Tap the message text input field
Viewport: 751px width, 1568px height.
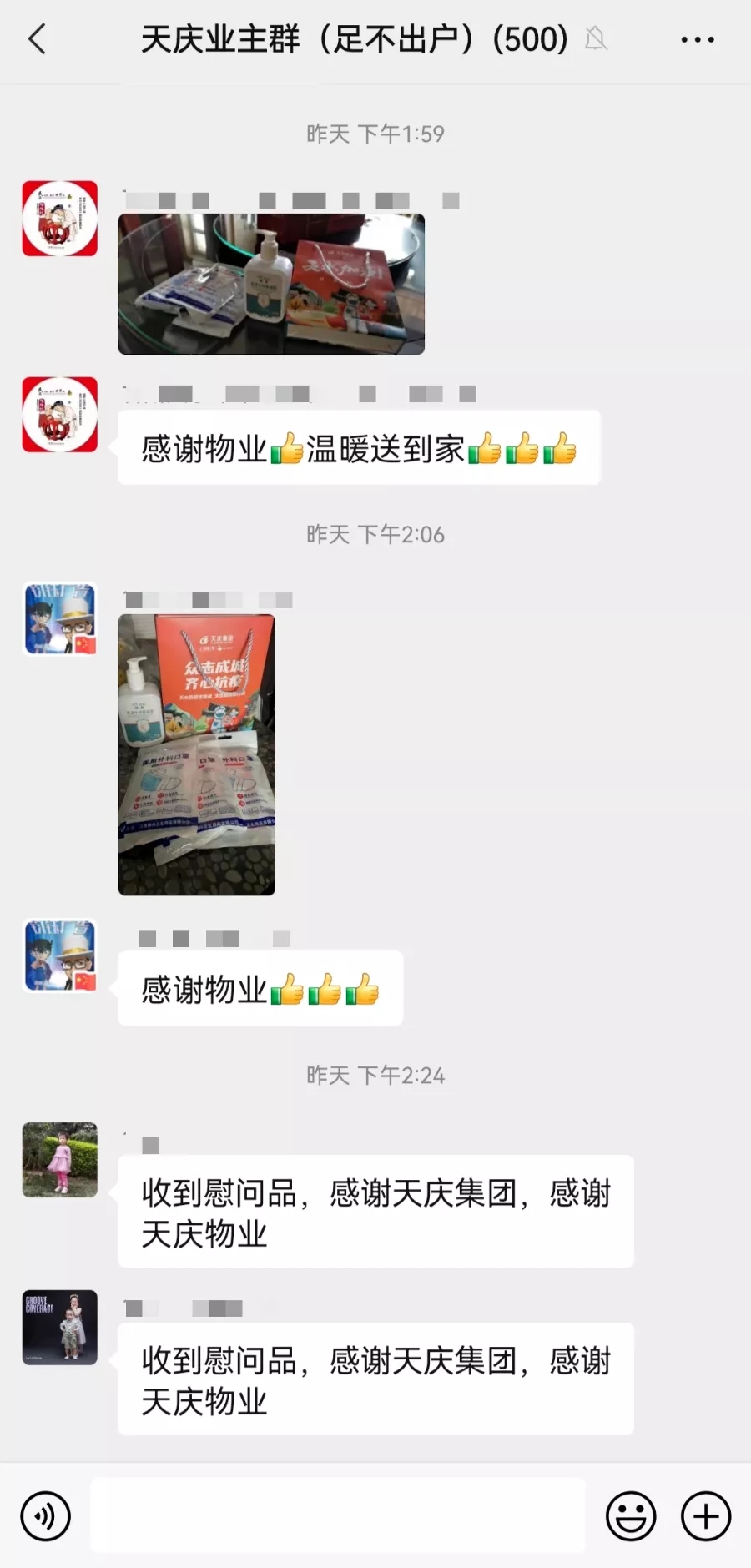pos(337,1515)
